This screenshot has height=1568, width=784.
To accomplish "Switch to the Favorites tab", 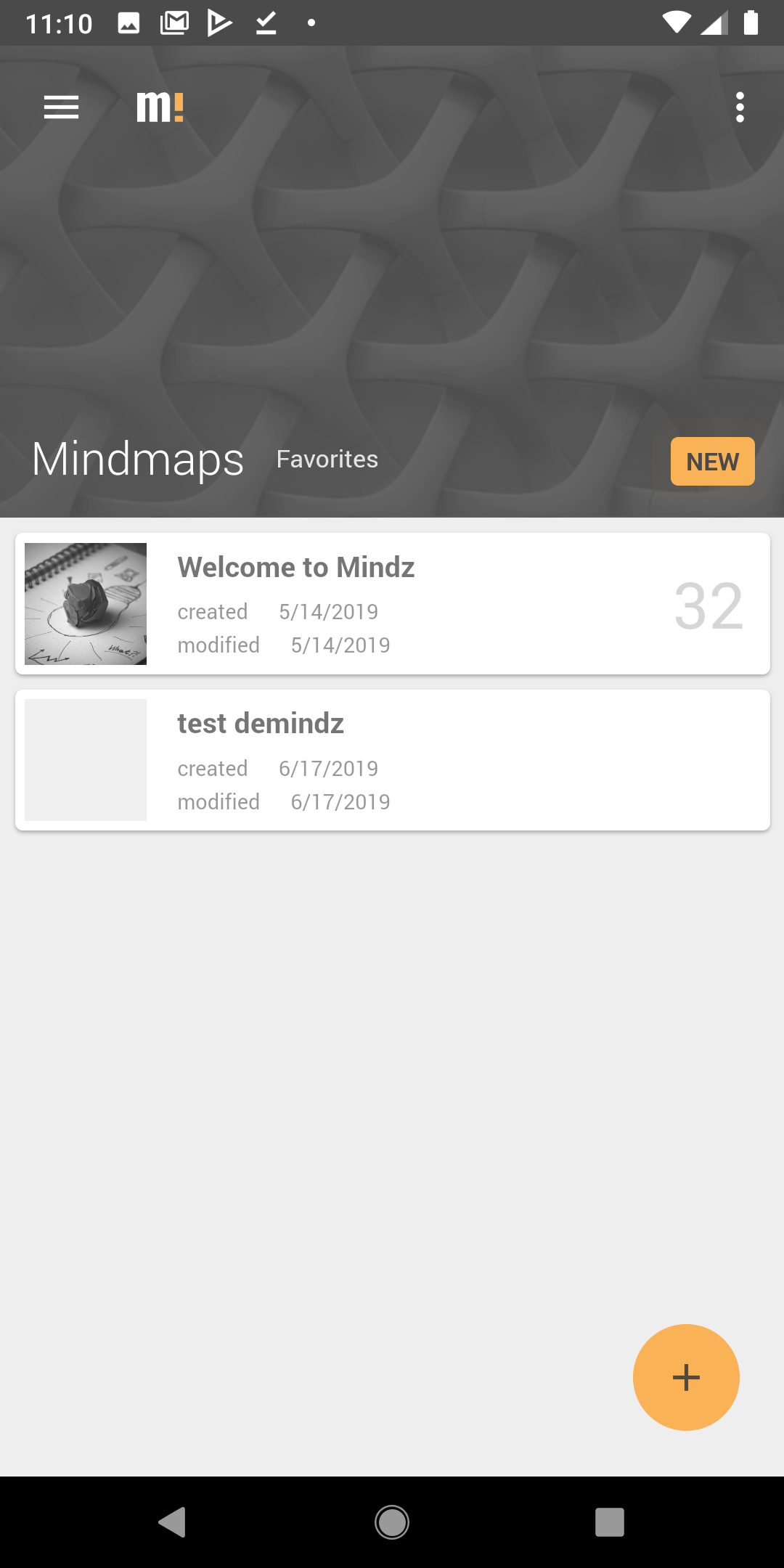I will point(327,459).
